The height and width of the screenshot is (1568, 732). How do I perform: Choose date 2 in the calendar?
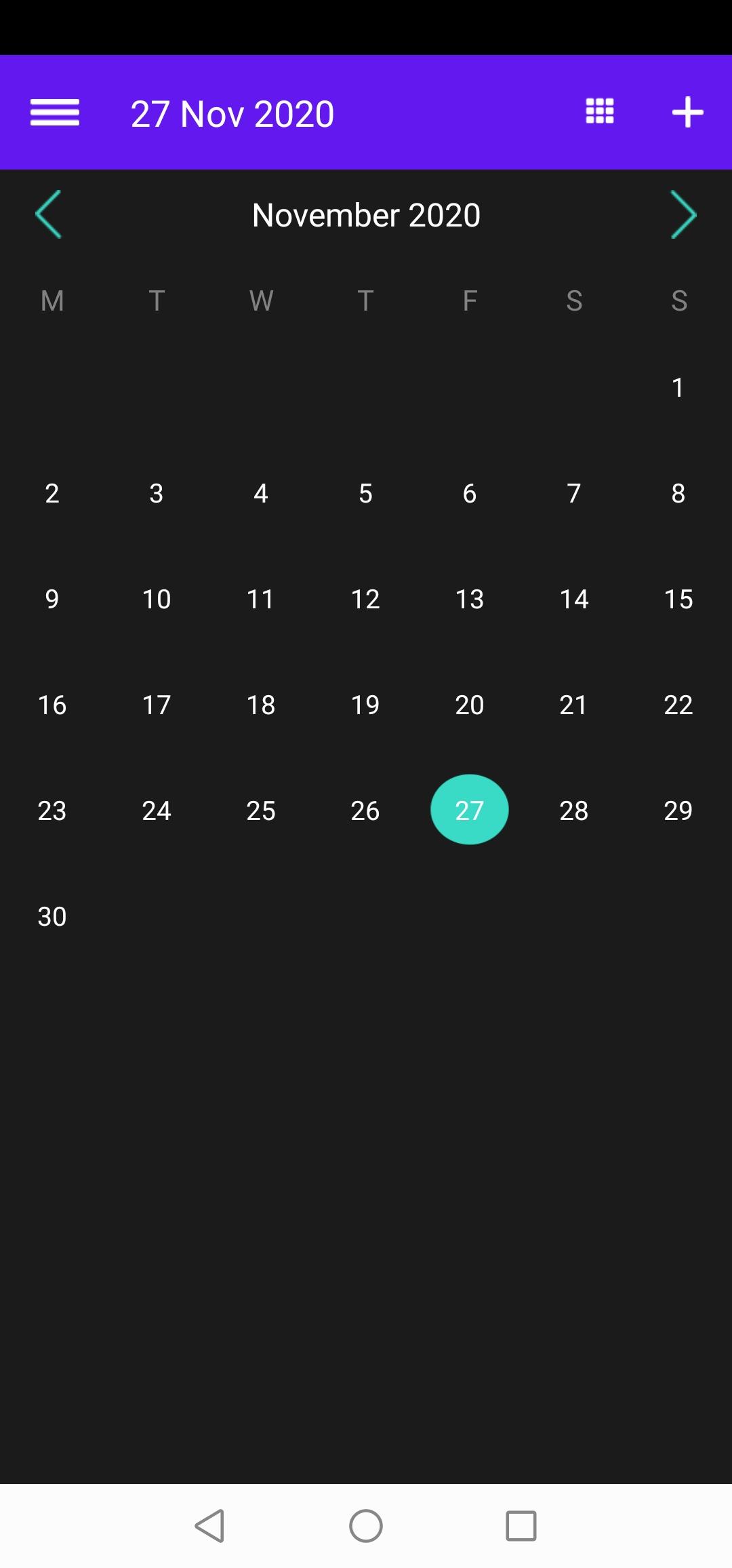(x=52, y=493)
